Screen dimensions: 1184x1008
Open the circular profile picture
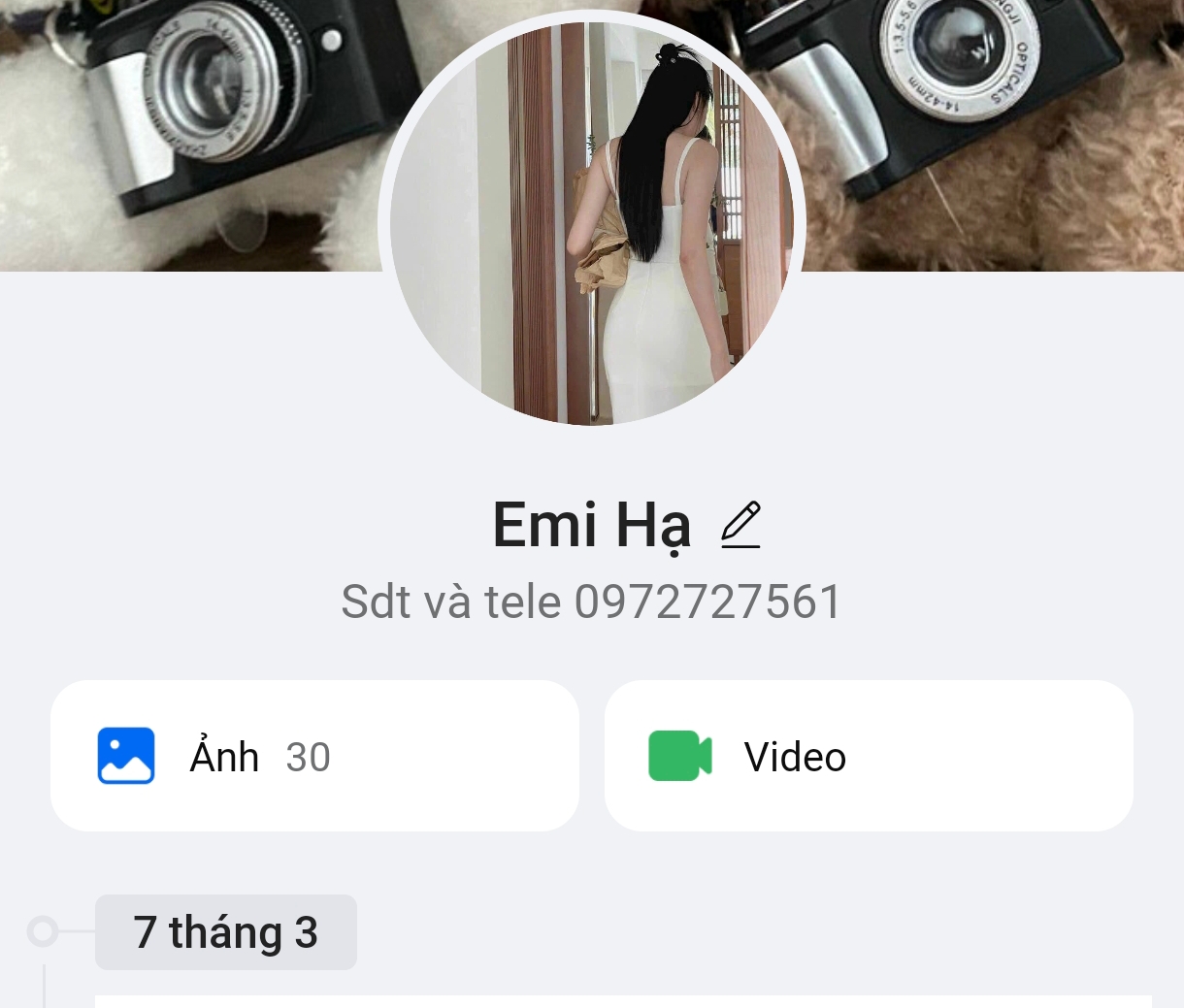pyautogui.click(x=592, y=221)
